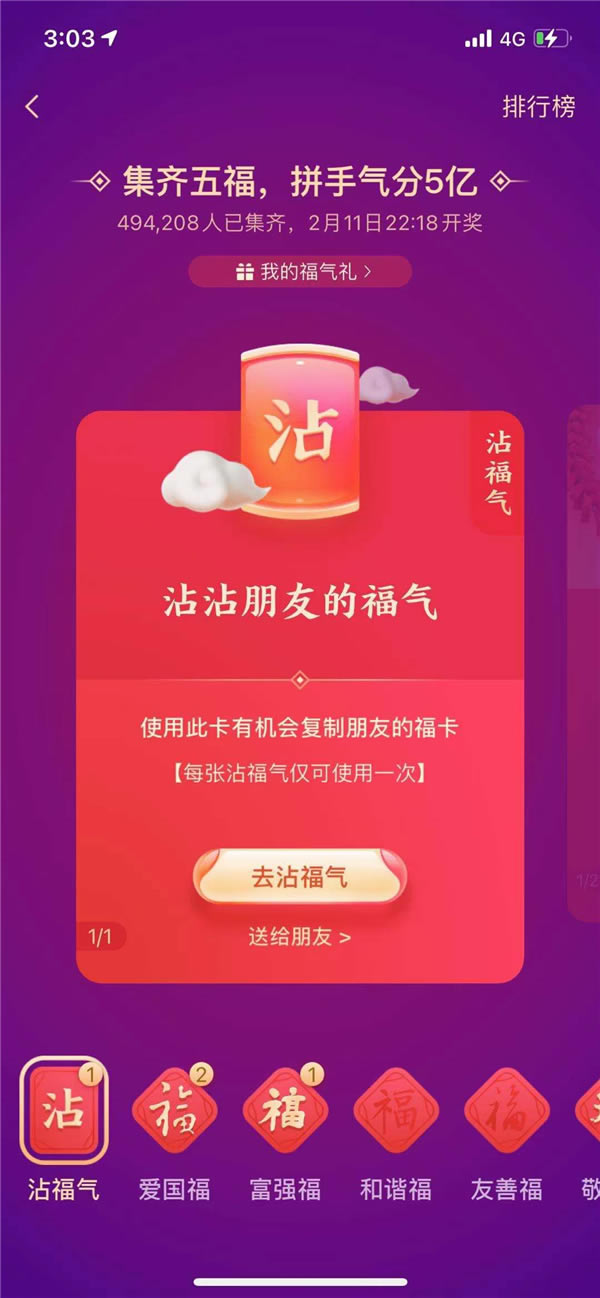Open the 送给朋友 link

pos(300,937)
